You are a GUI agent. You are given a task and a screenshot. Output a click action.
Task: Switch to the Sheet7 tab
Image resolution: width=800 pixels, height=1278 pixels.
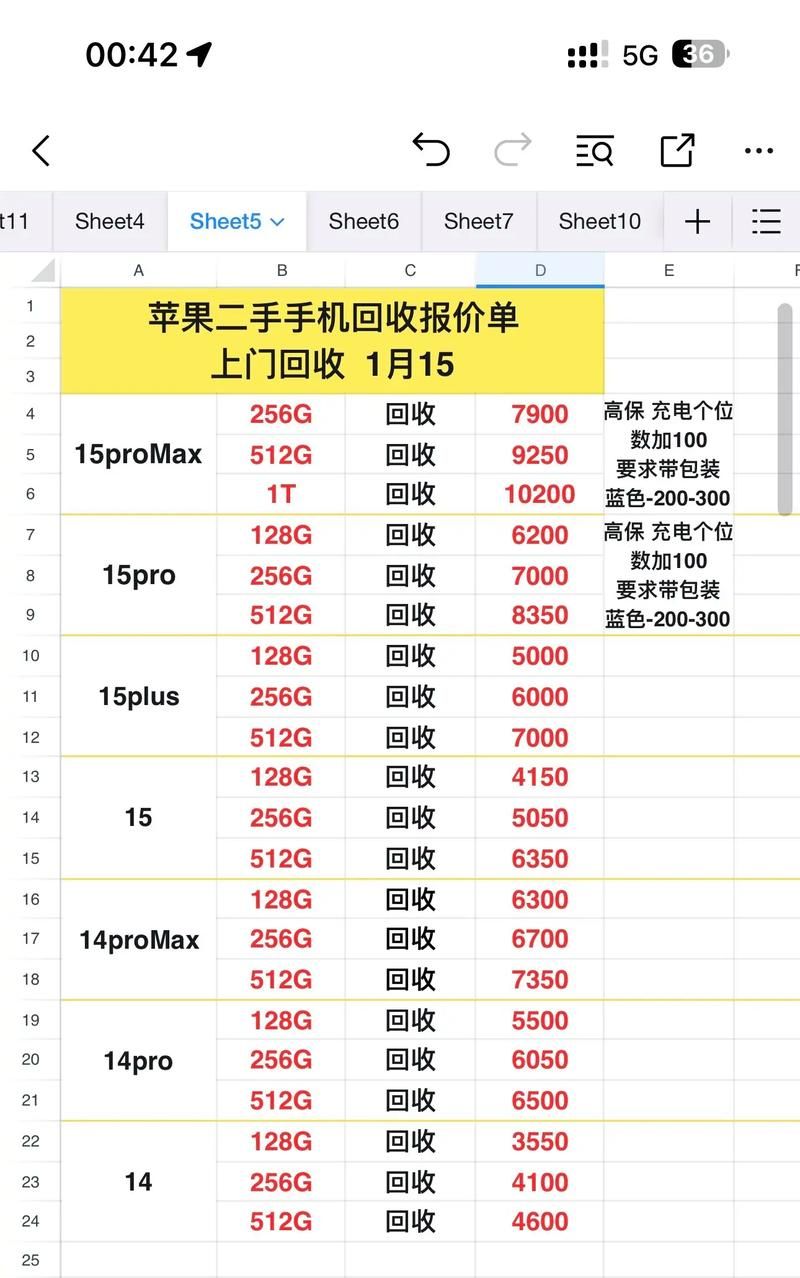pyautogui.click(x=478, y=221)
